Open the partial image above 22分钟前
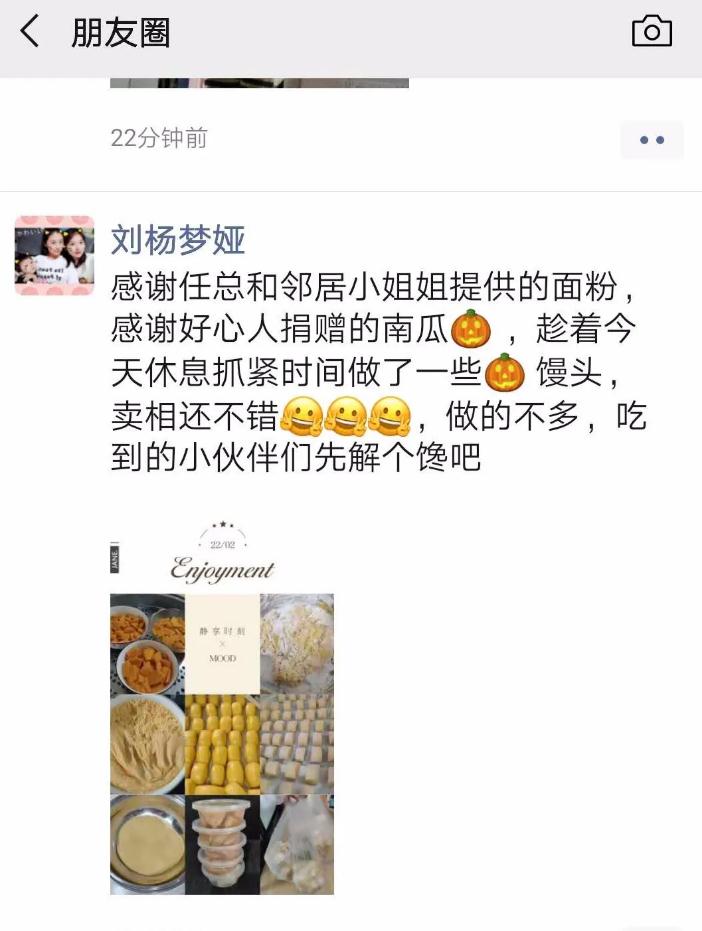Image resolution: width=702 pixels, height=931 pixels. tap(259, 83)
